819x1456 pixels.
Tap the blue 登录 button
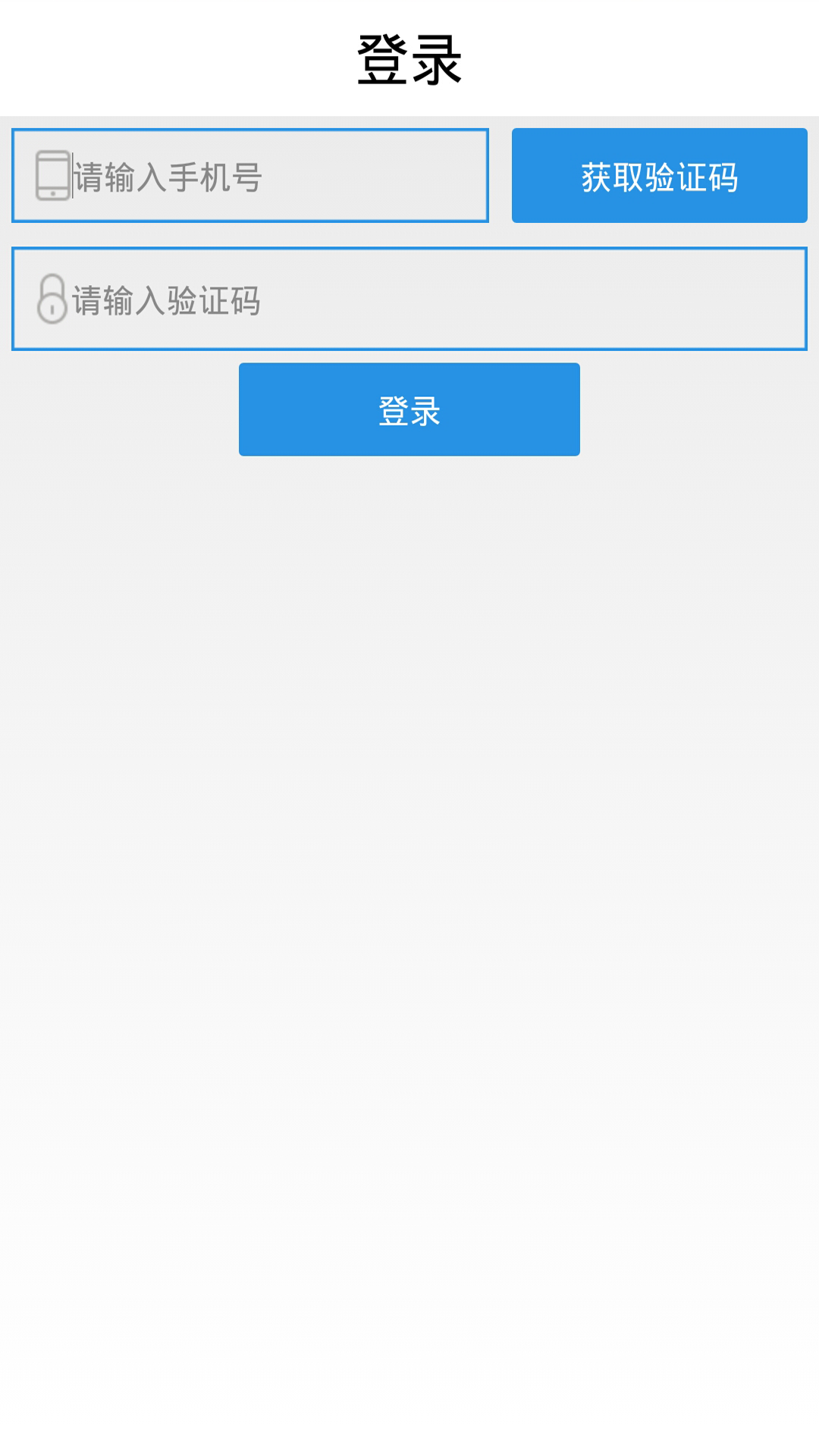(409, 409)
